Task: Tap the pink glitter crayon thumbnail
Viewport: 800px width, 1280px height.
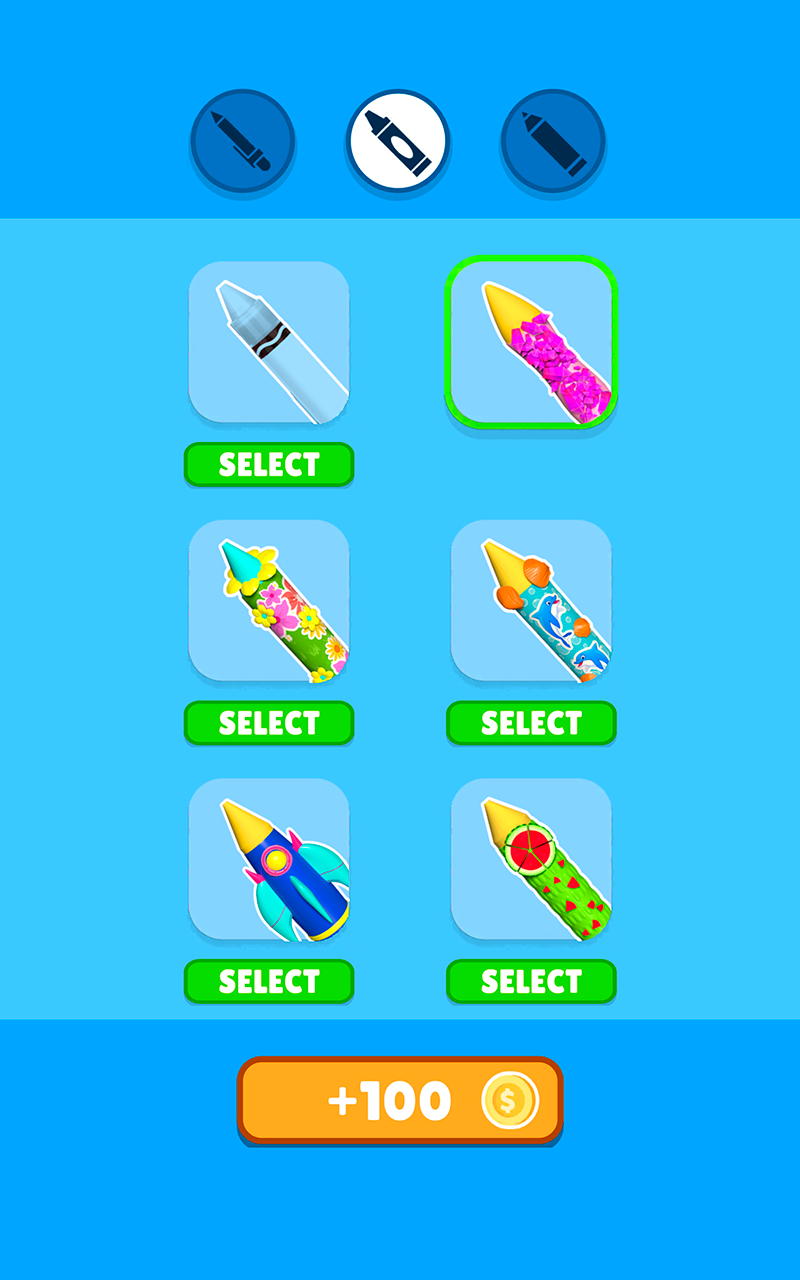Action: coord(531,344)
